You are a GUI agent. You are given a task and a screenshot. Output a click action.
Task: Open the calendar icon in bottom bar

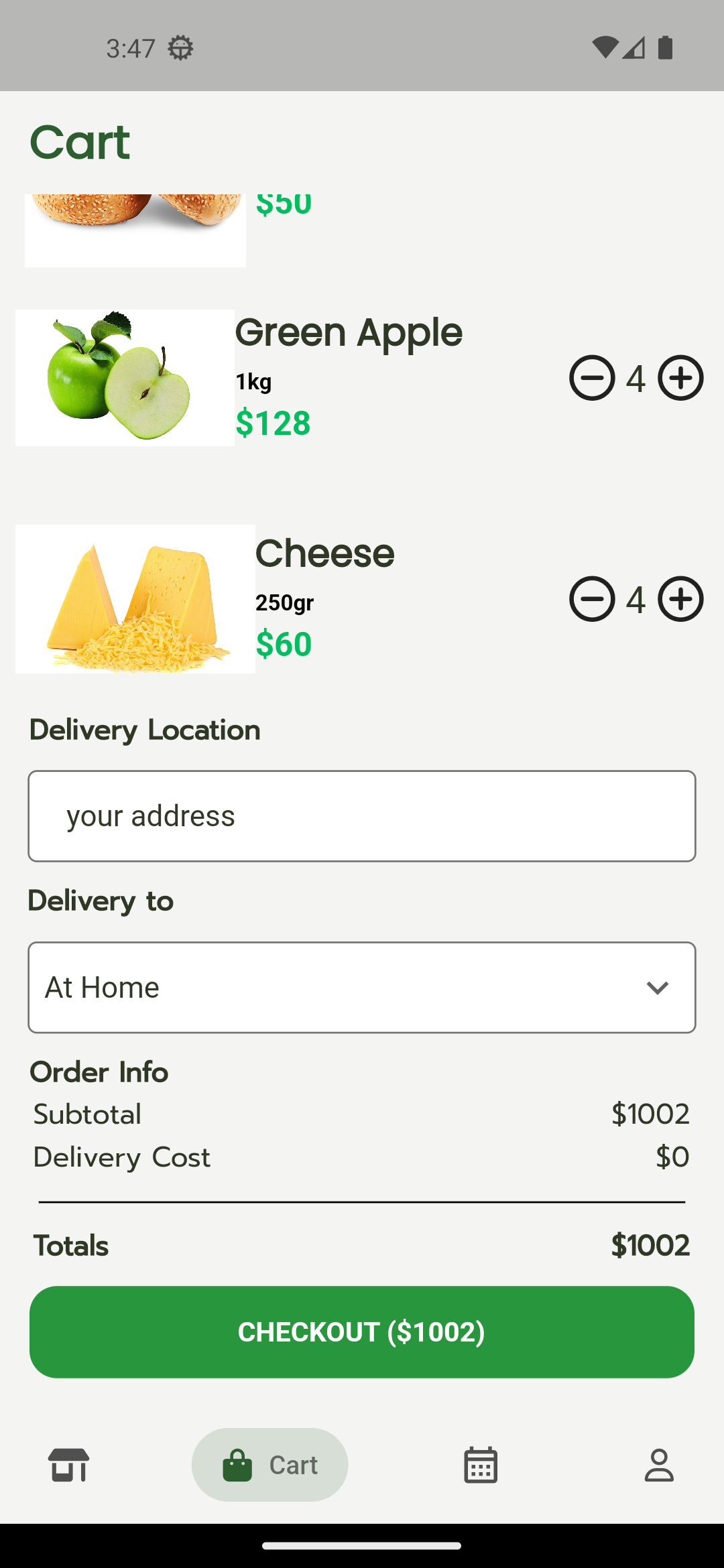480,1465
